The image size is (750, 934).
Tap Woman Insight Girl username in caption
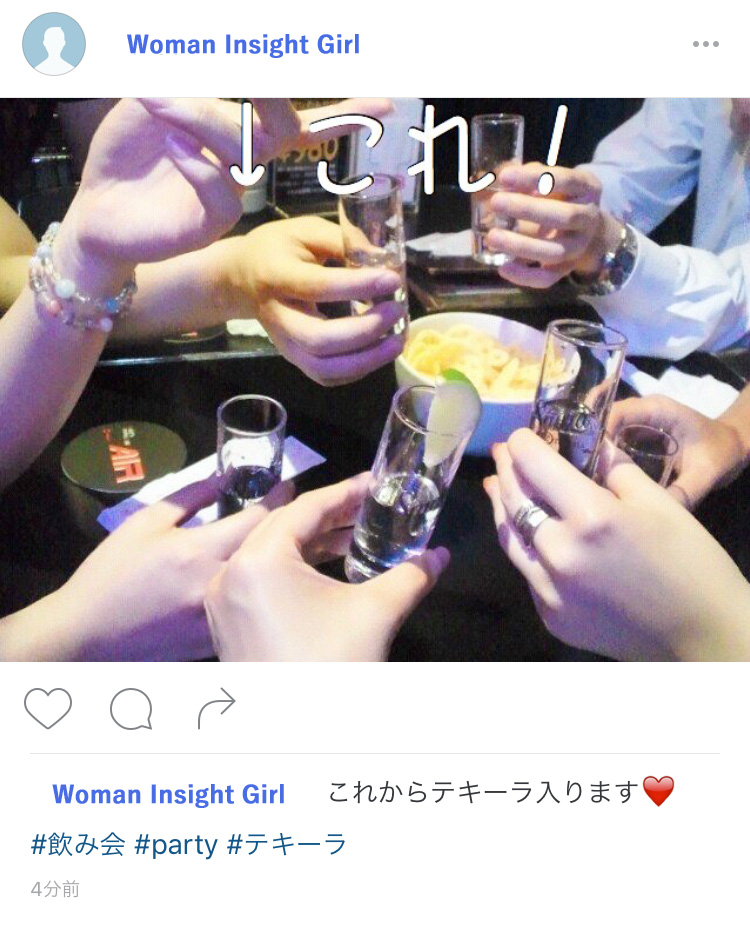[x=168, y=795]
